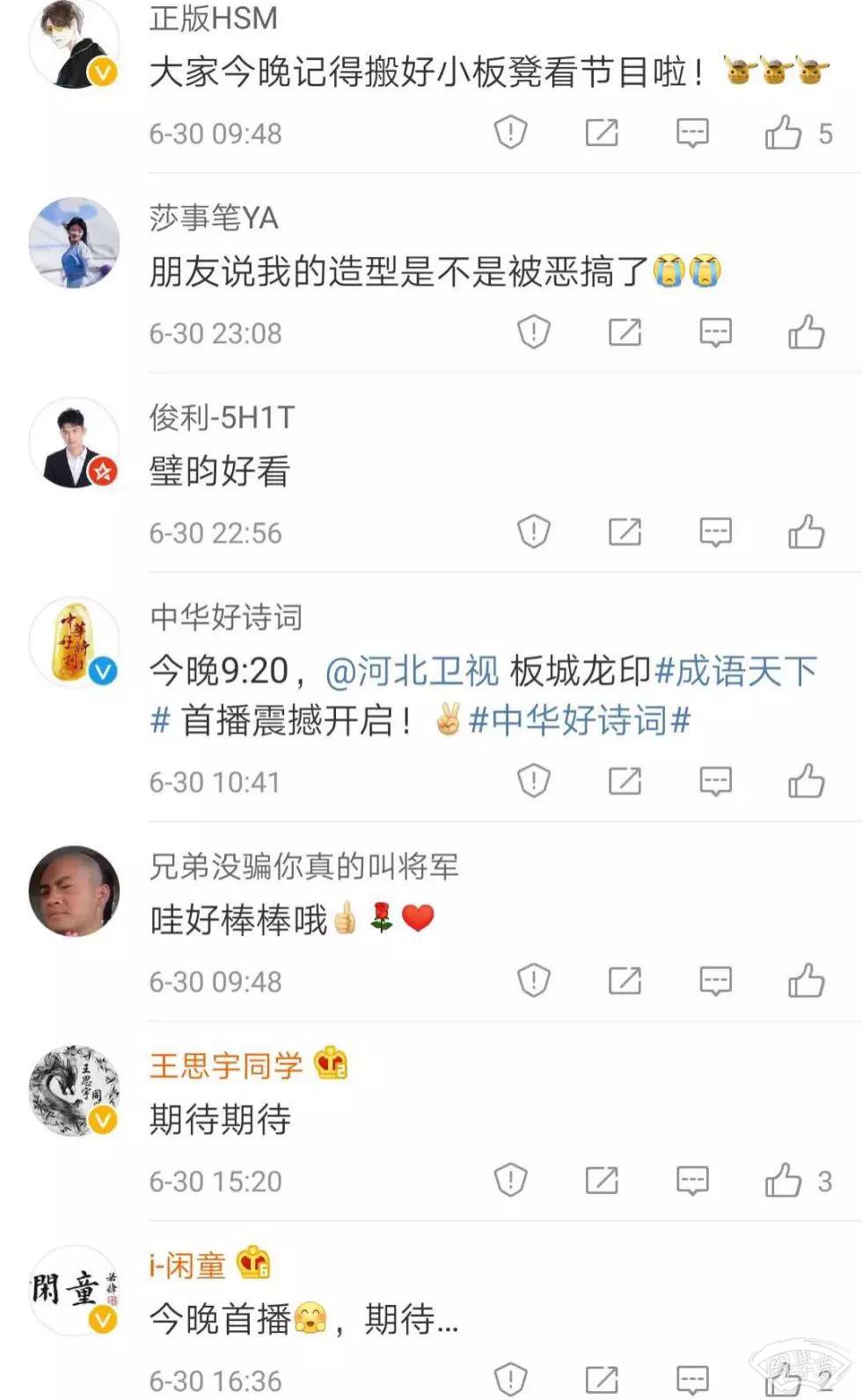Viewport: 862px width, 1400px height.
Task: Like 王思宇同学's comment
Action: 783,1181
